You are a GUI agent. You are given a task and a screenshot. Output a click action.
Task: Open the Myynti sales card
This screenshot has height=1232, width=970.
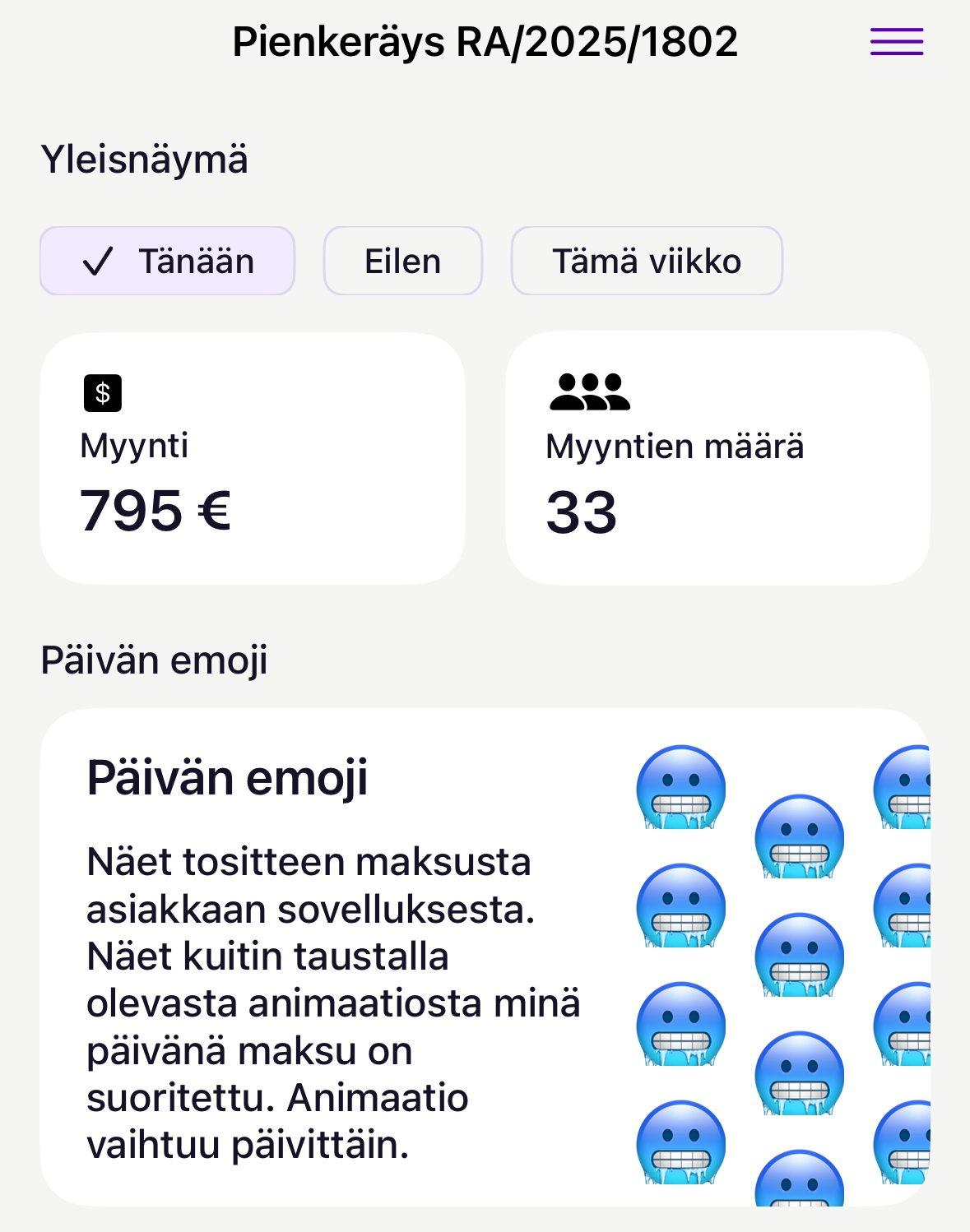[x=253, y=458]
